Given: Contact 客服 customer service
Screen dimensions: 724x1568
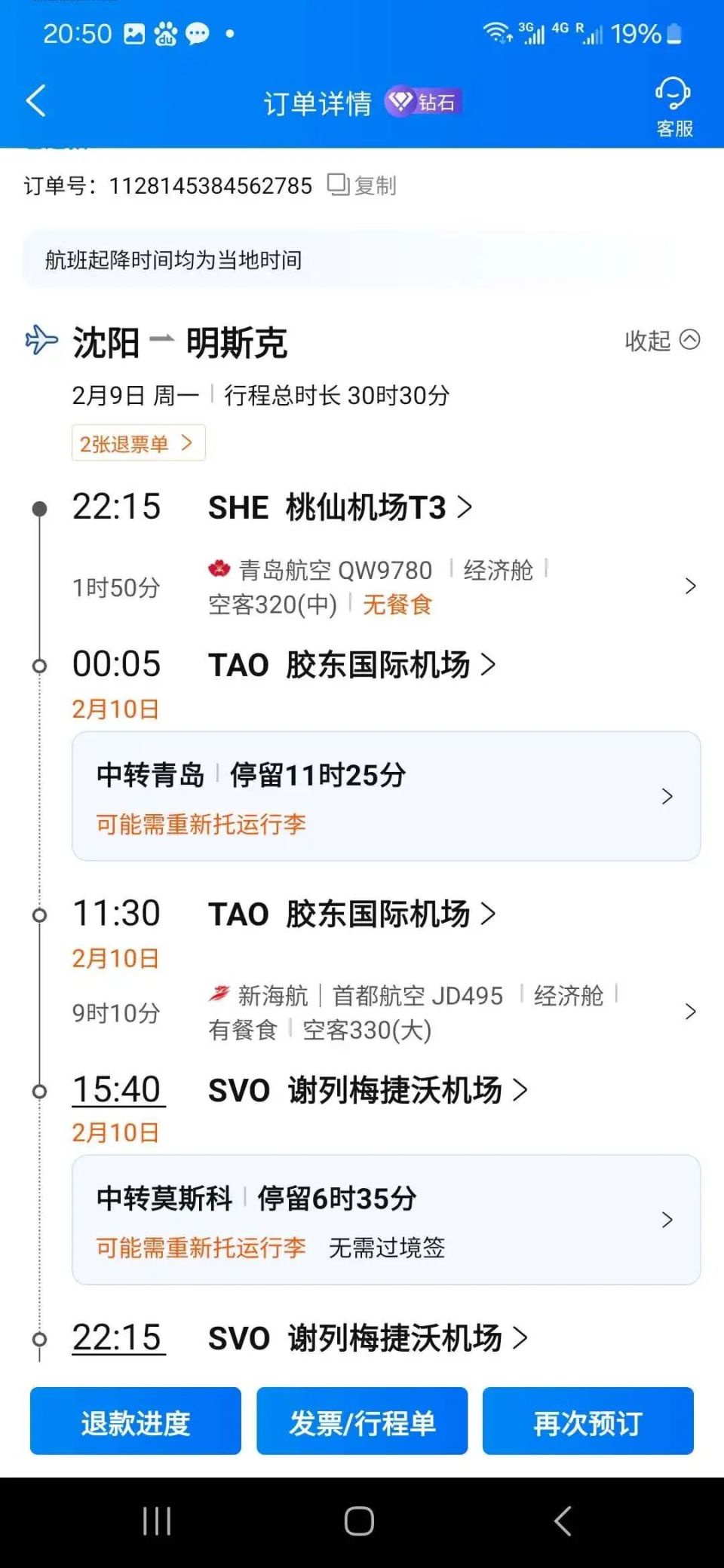Looking at the screenshot, I should pos(673,107).
